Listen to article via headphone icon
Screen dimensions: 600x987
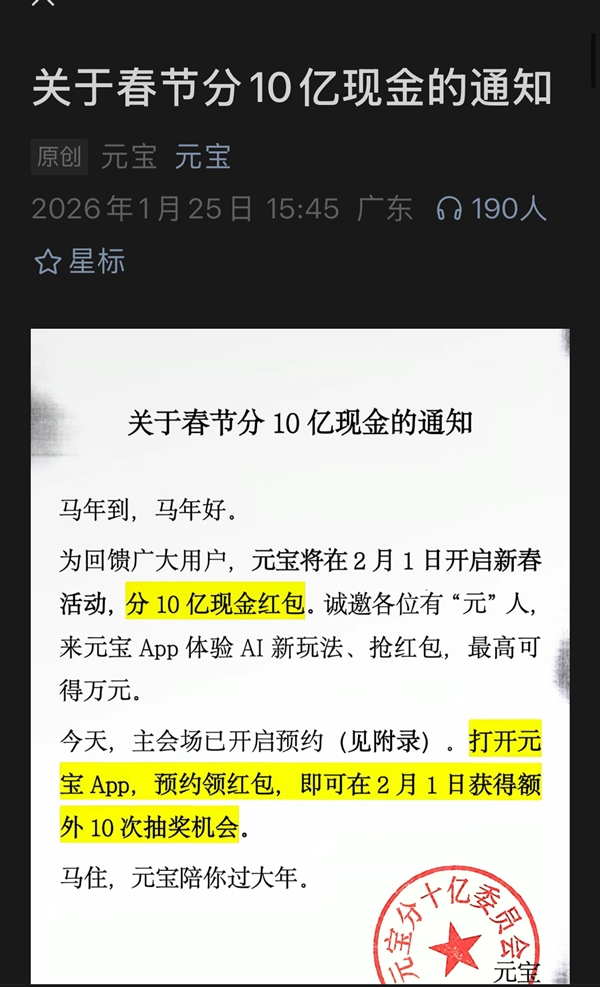coord(450,209)
